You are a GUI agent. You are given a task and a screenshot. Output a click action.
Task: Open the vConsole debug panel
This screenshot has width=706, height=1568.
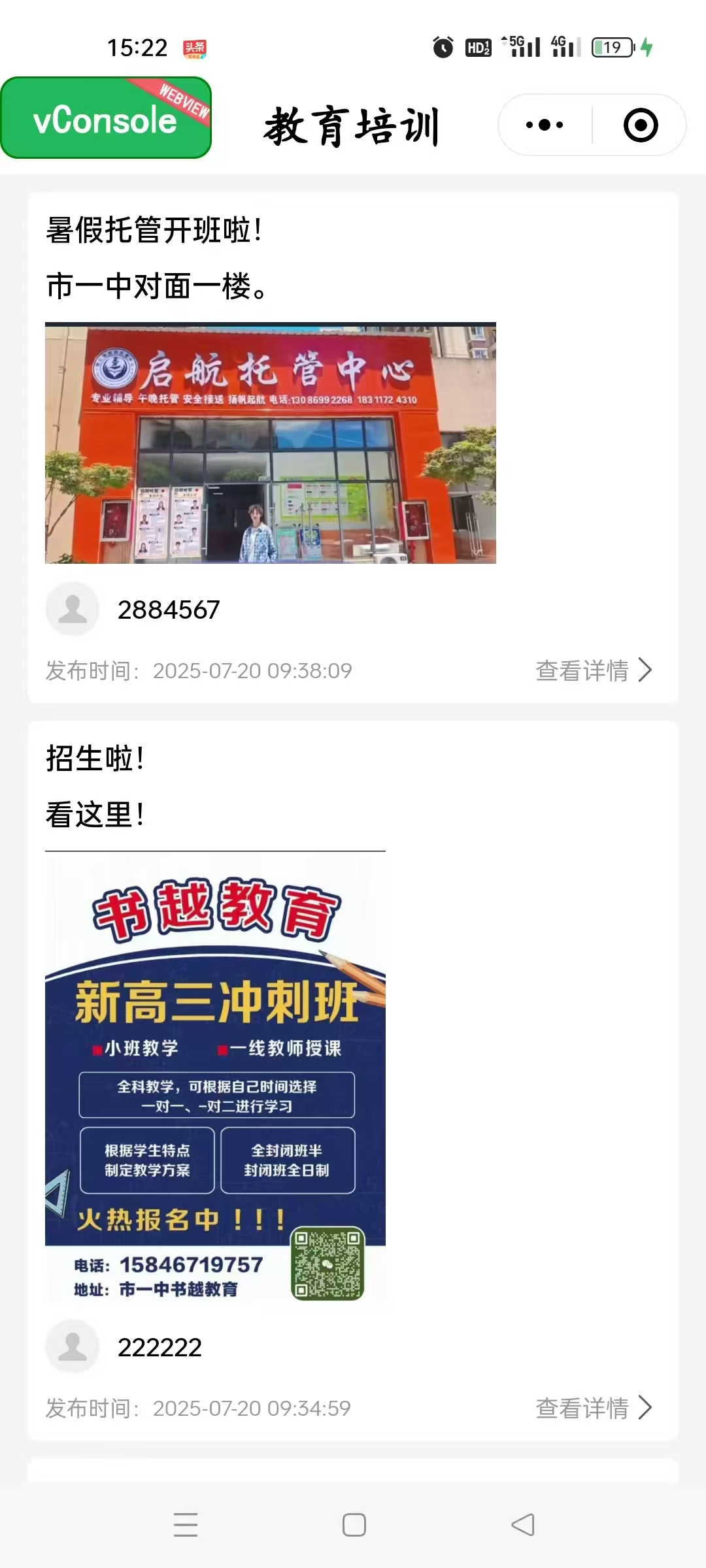106,118
